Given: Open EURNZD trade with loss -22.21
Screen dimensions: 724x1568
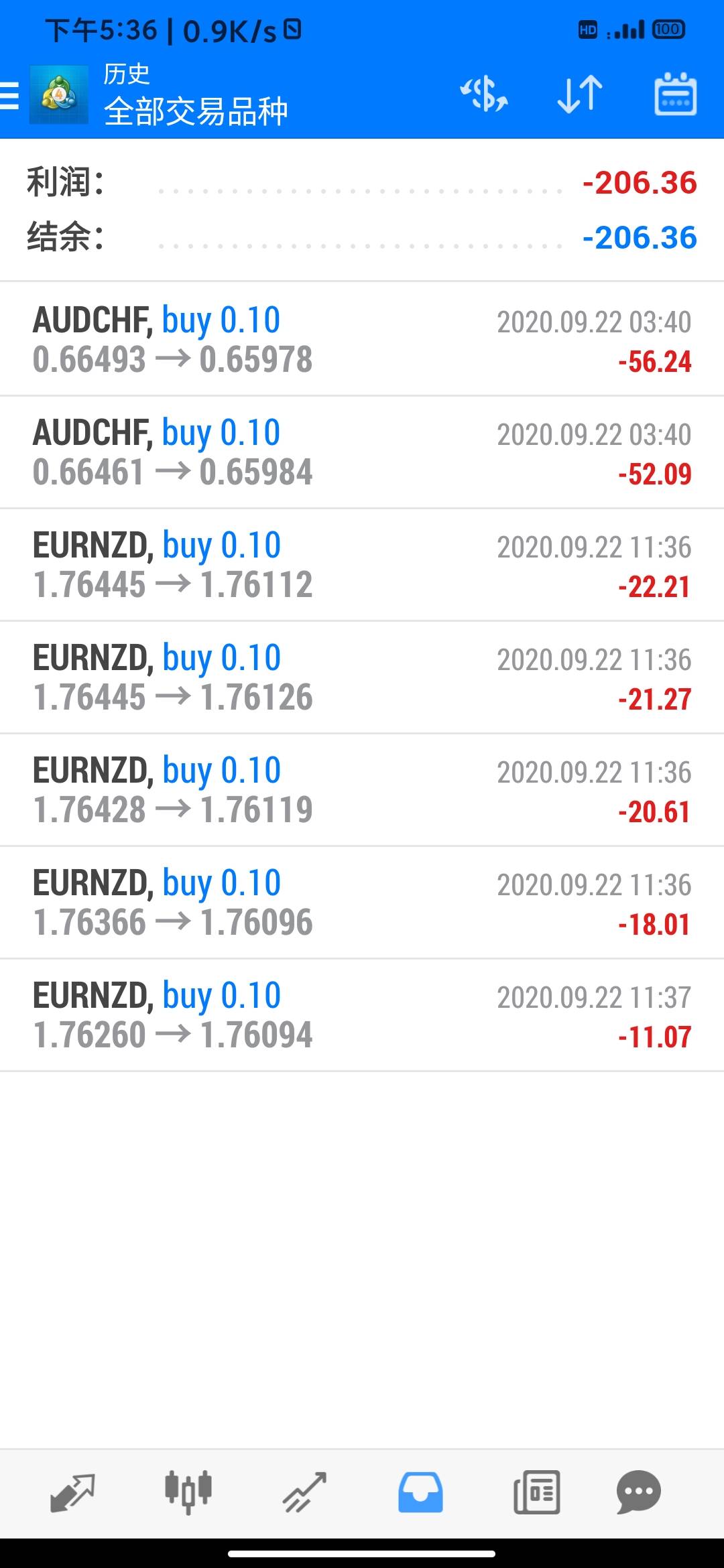Looking at the screenshot, I should (362, 565).
